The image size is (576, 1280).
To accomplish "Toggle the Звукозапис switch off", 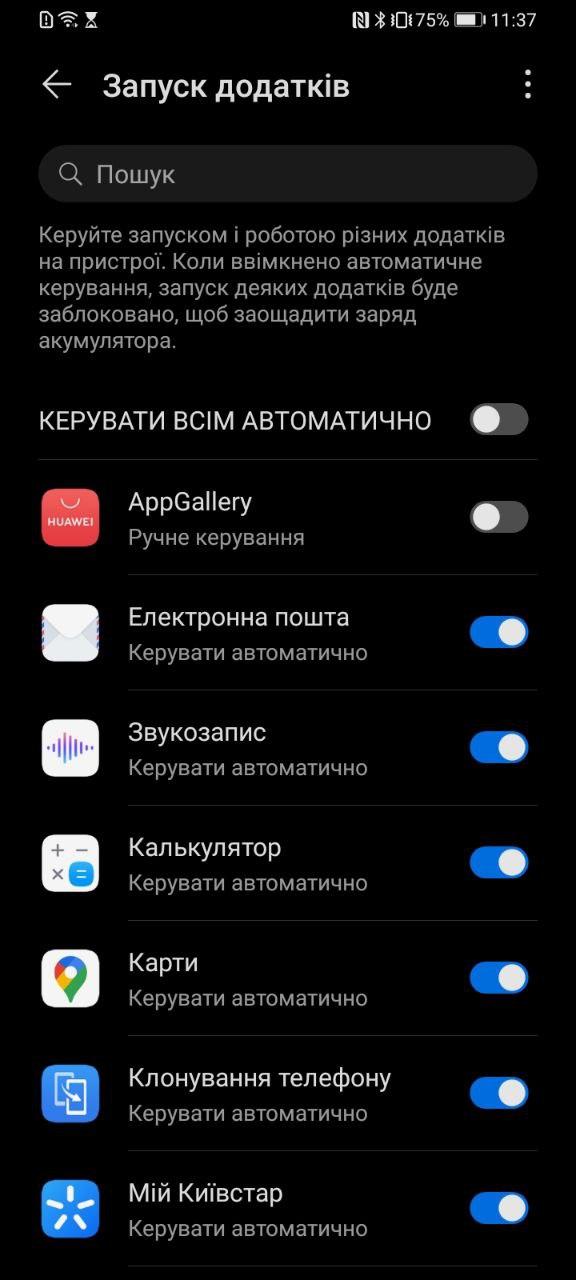I will pyautogui.click(x=499, y=747).
